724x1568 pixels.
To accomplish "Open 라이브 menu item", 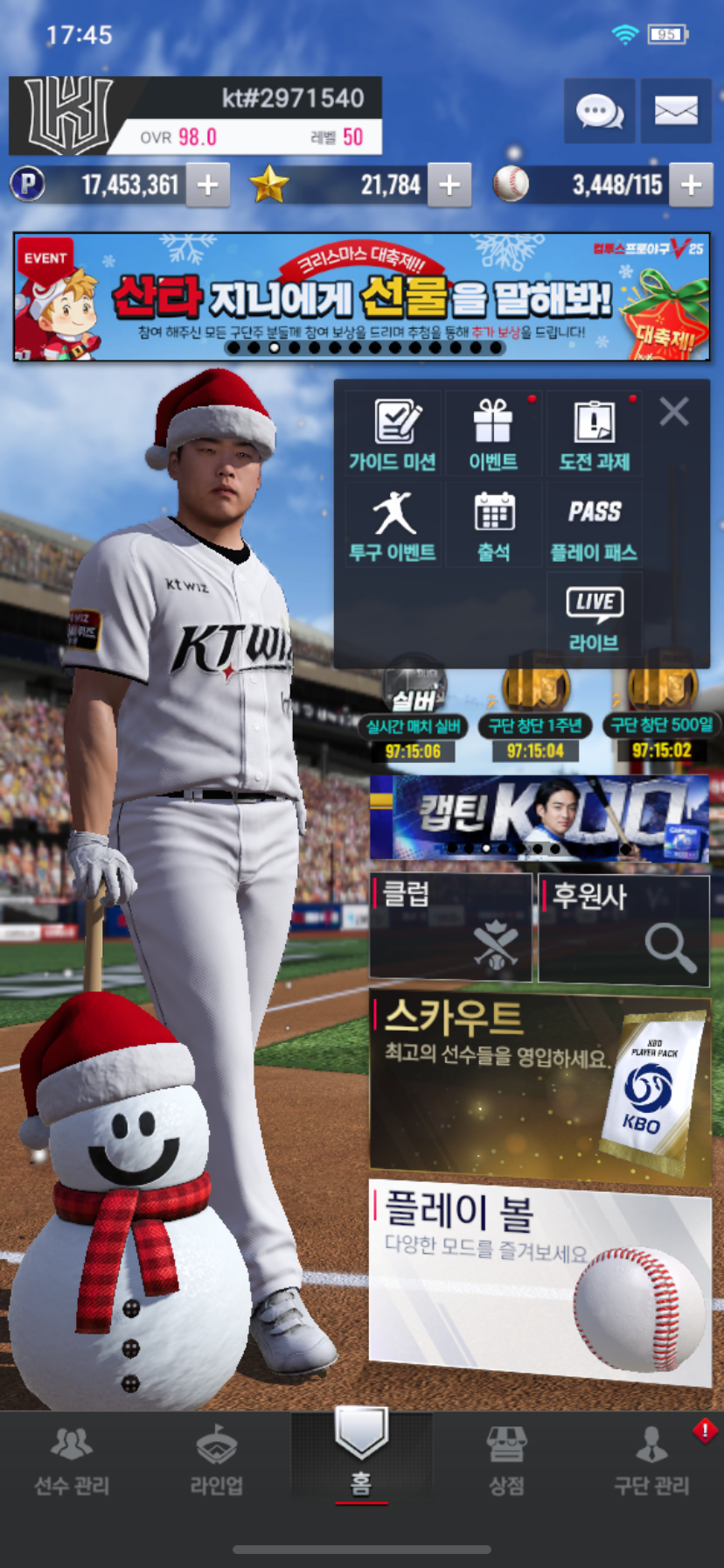I will click(x=594, y=617).
